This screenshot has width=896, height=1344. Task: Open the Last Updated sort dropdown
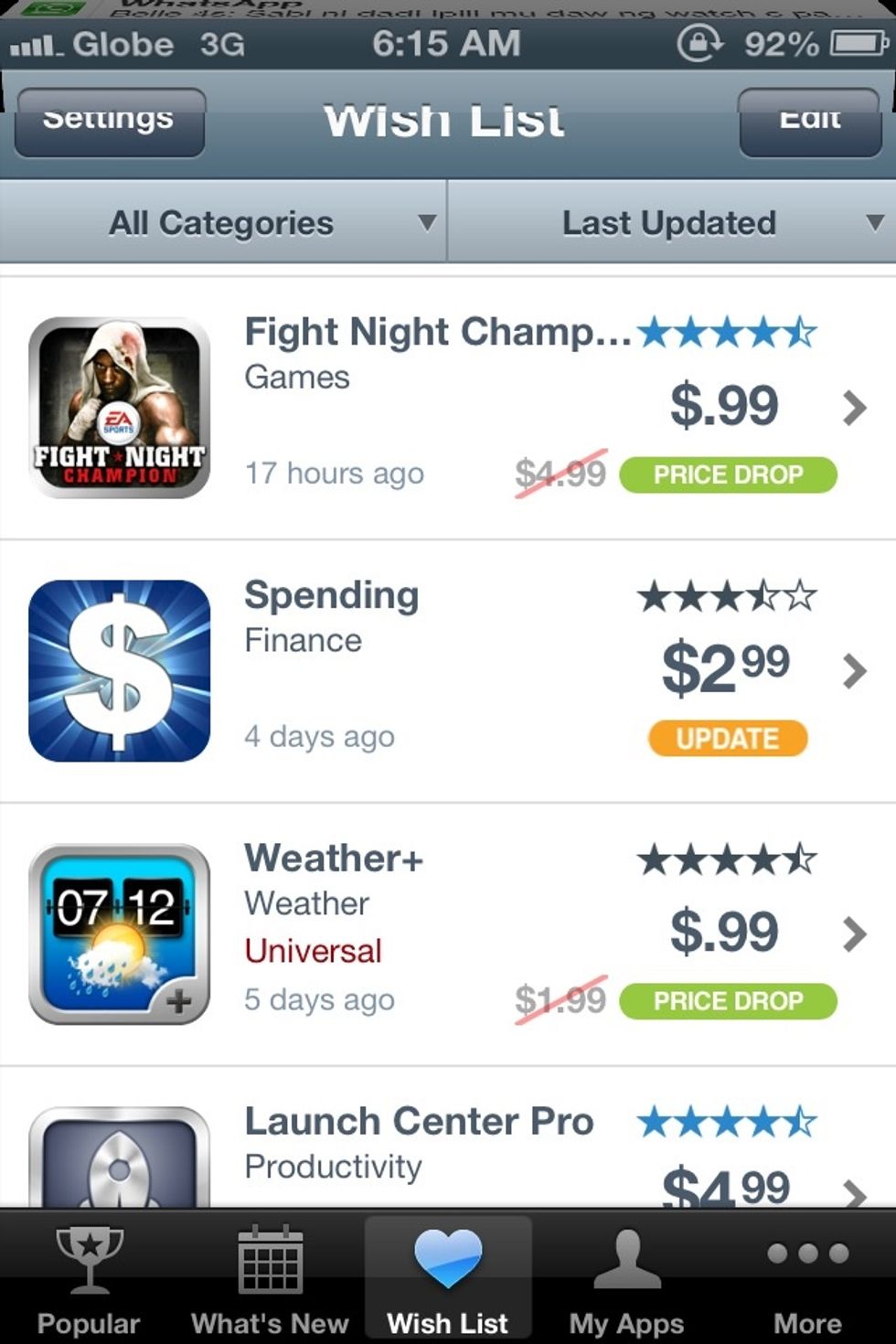click(x=670, y=222)
